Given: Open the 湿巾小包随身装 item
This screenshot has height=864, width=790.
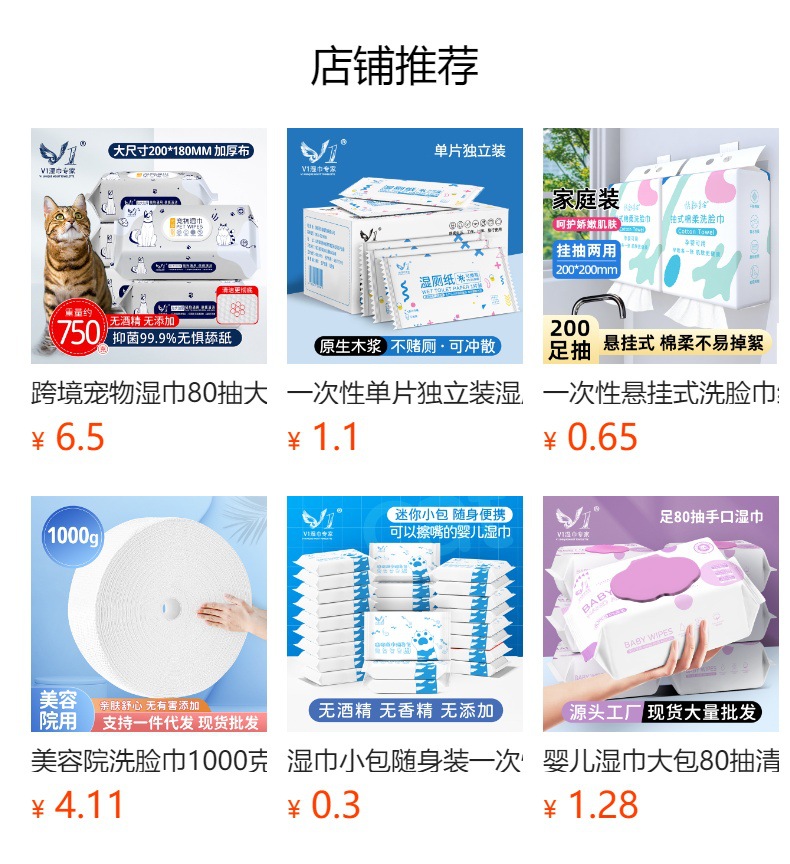Looking at the screenshot, I should pyautogui.click(x=404, y=614).
